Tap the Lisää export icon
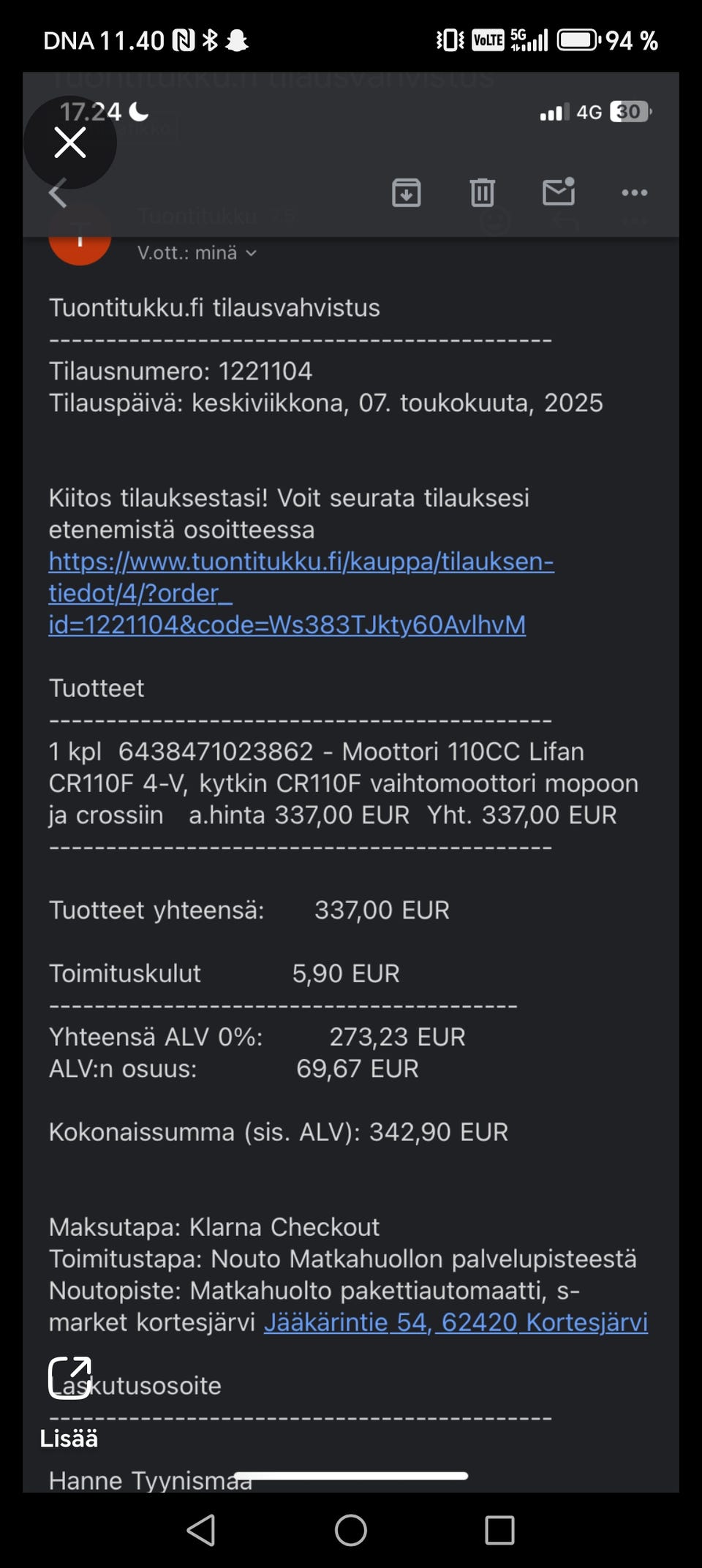 [70, 1377]
